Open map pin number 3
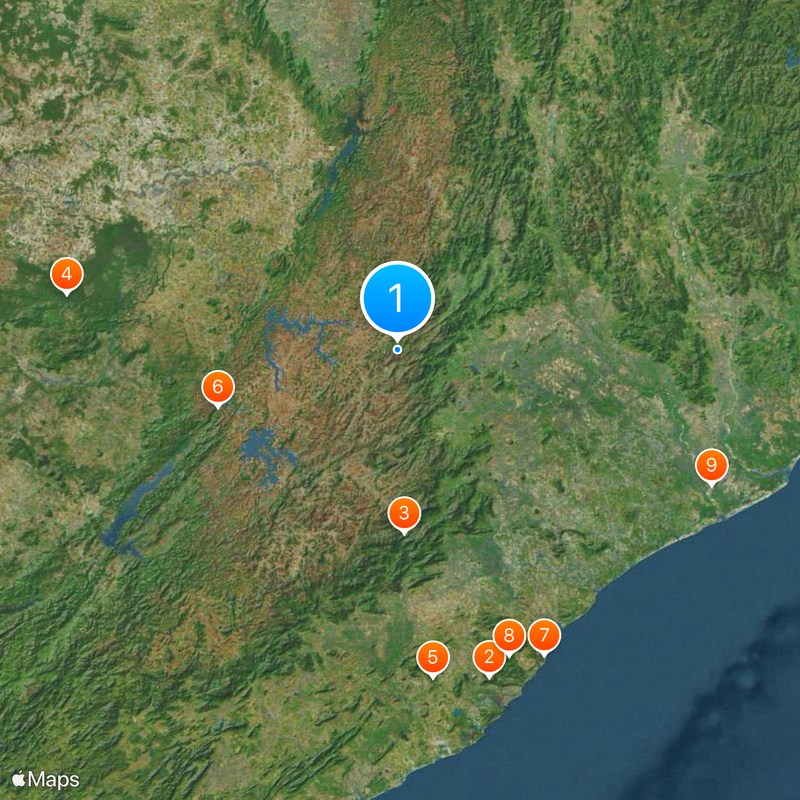 point(404,514)
